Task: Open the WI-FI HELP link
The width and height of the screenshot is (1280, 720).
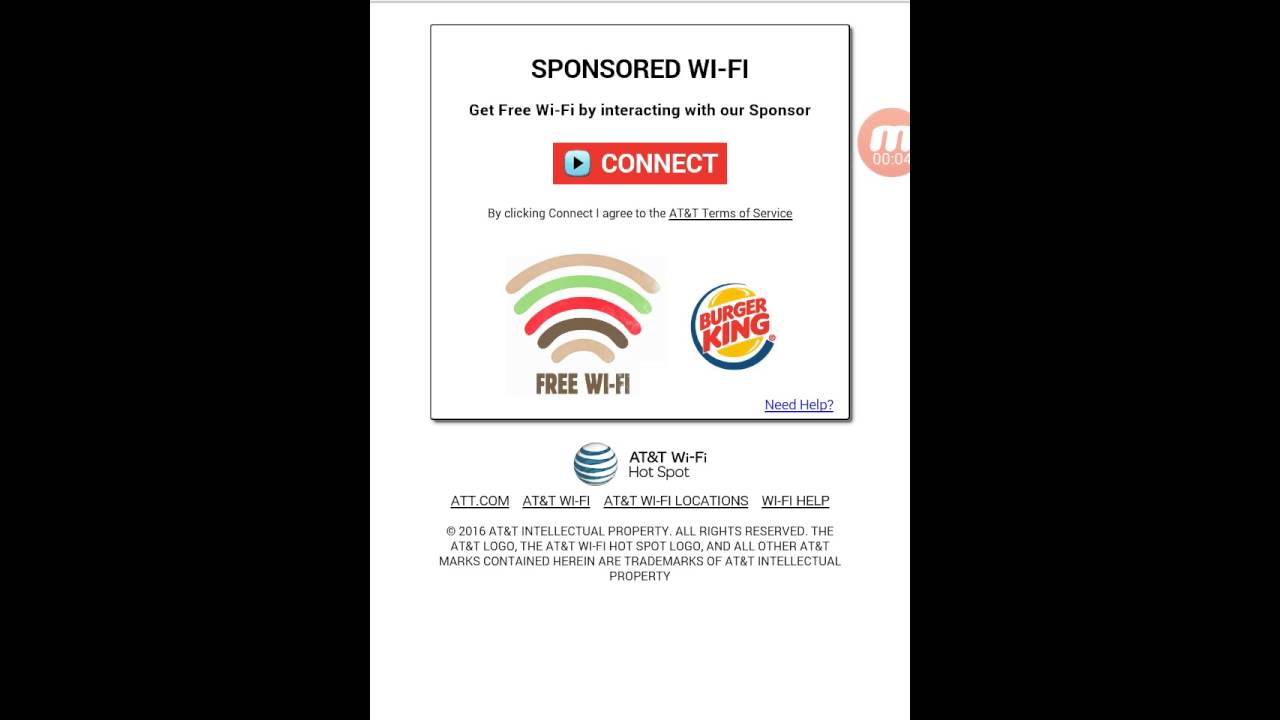Action: (795, 501)
